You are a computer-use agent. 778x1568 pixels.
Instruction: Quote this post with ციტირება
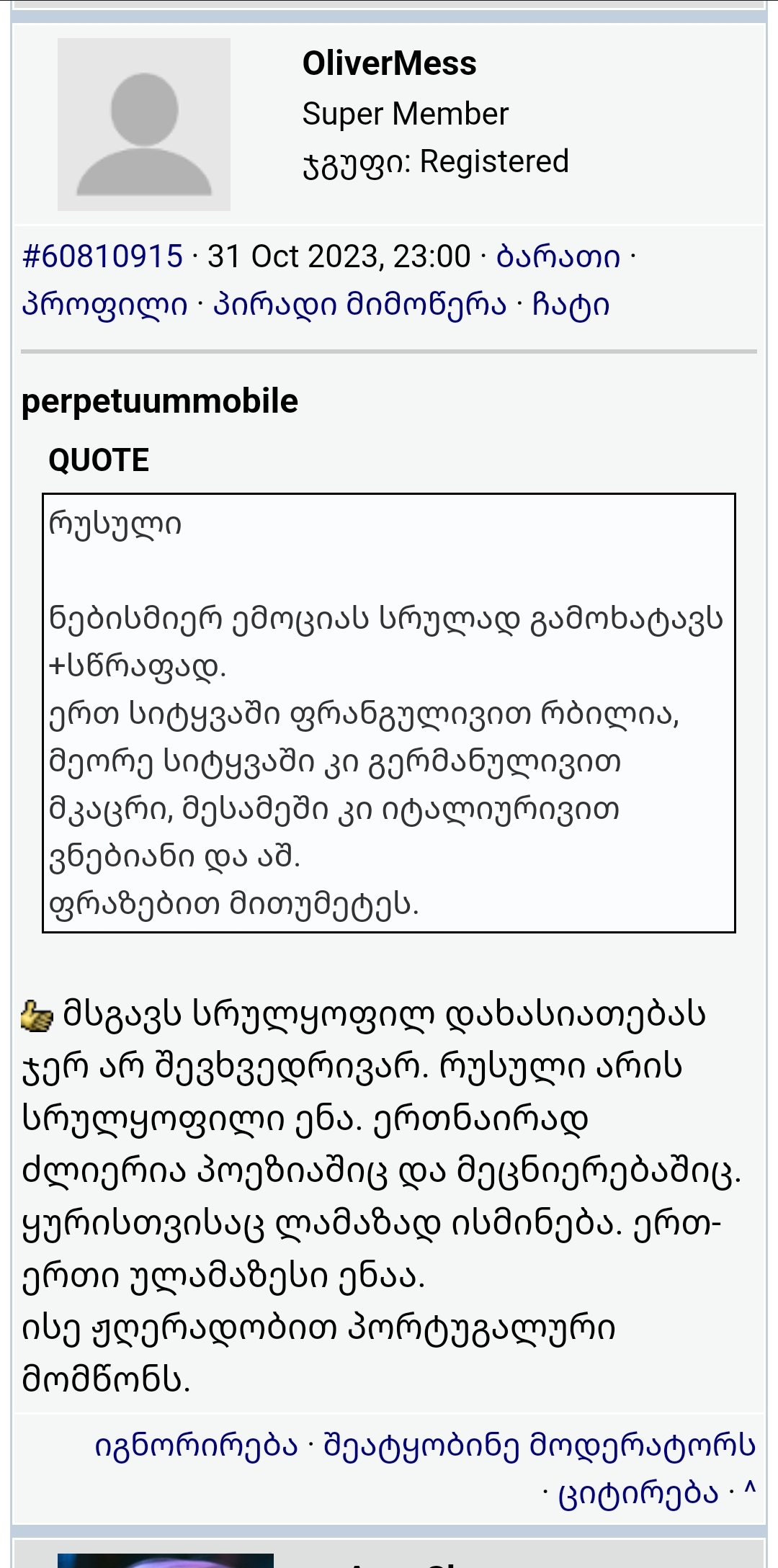click(x=638, y=1493)
